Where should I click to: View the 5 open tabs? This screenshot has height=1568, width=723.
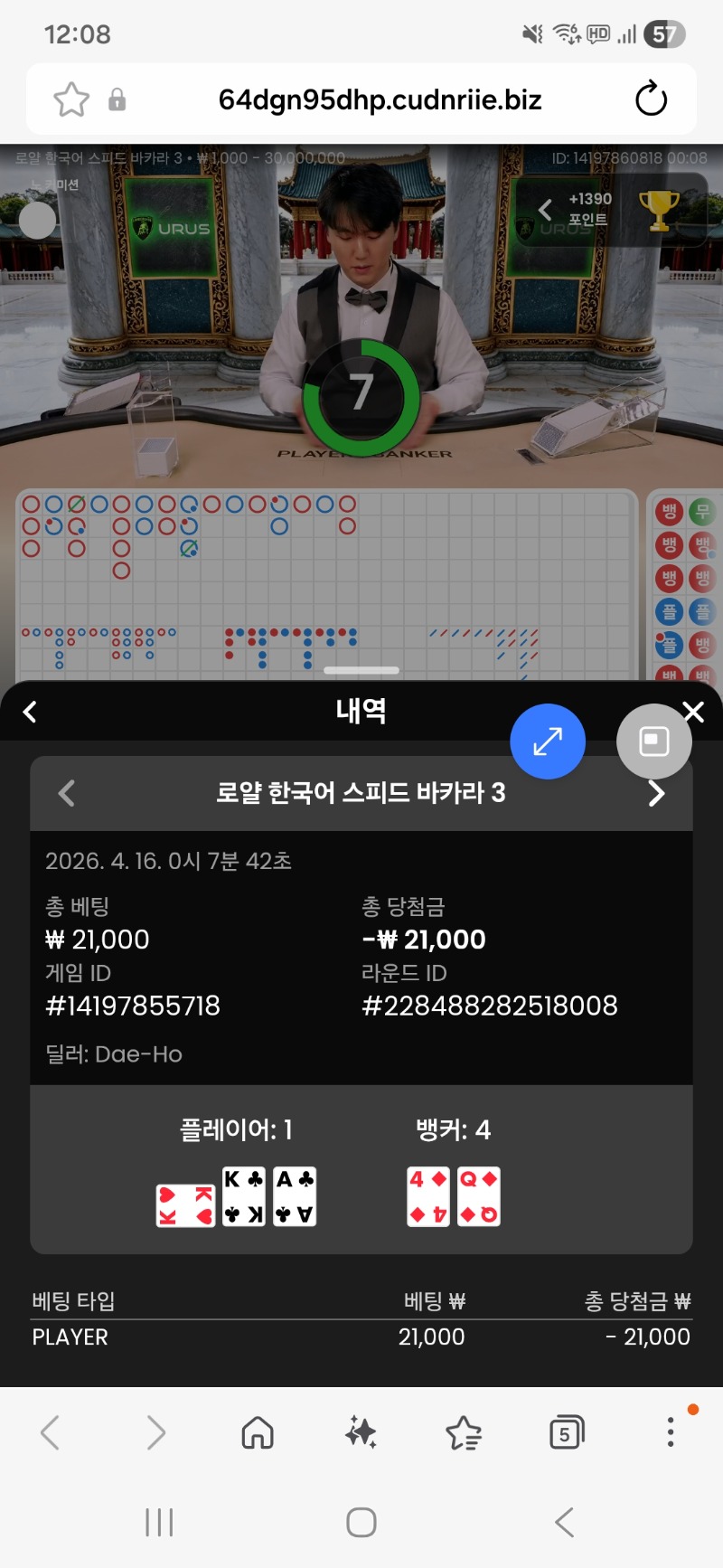567,1432
